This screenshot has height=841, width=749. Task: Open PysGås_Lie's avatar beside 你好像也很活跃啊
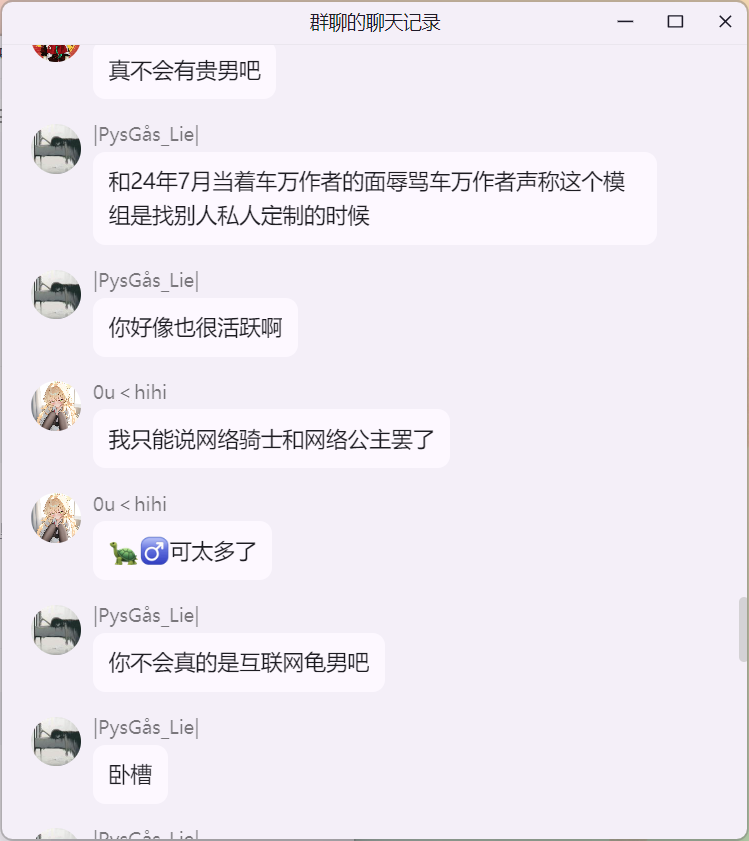(x=56, y=295)
